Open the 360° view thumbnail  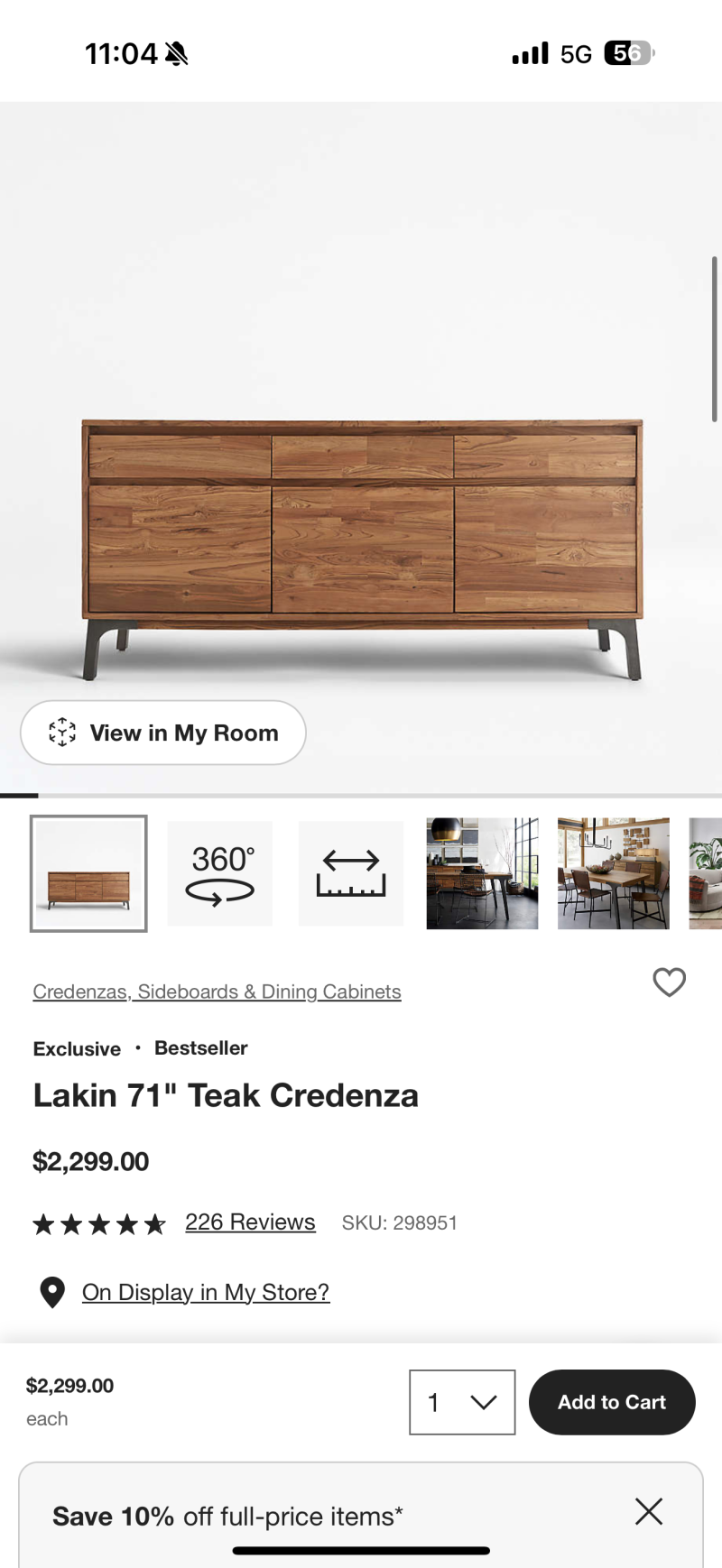pos(220,873)
